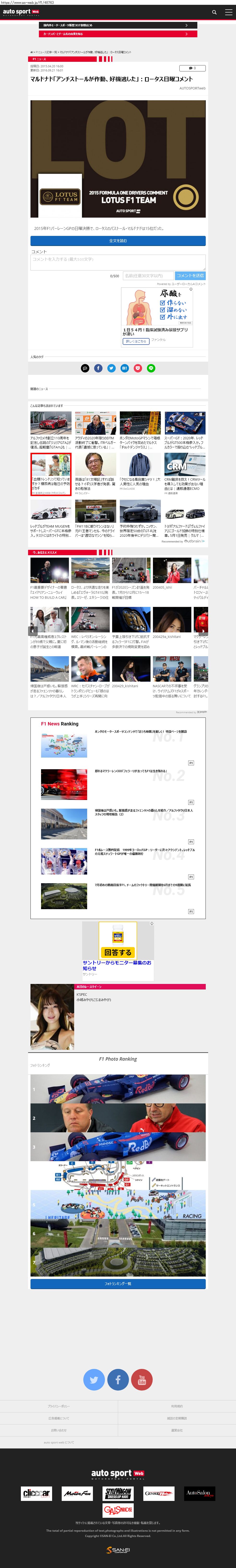This screenshot has width=236, height=1568.
Task: Tap the 全文を読む button
Action: pos(118,240)
